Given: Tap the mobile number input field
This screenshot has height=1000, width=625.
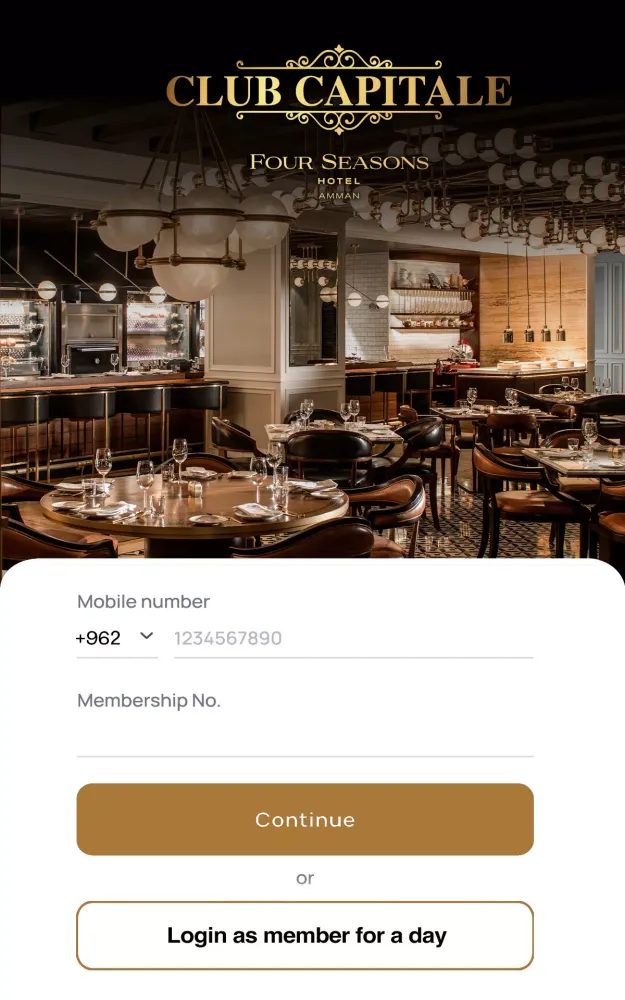Looking at the screenshot, I should click(x=352, y=638).
